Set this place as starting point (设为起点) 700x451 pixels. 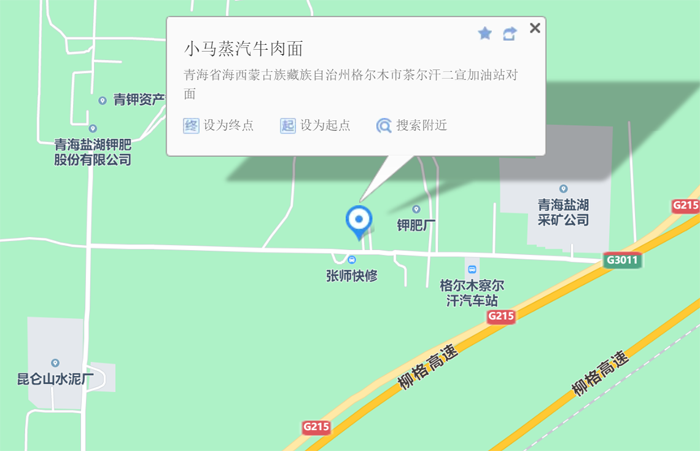tap(316, 125)
